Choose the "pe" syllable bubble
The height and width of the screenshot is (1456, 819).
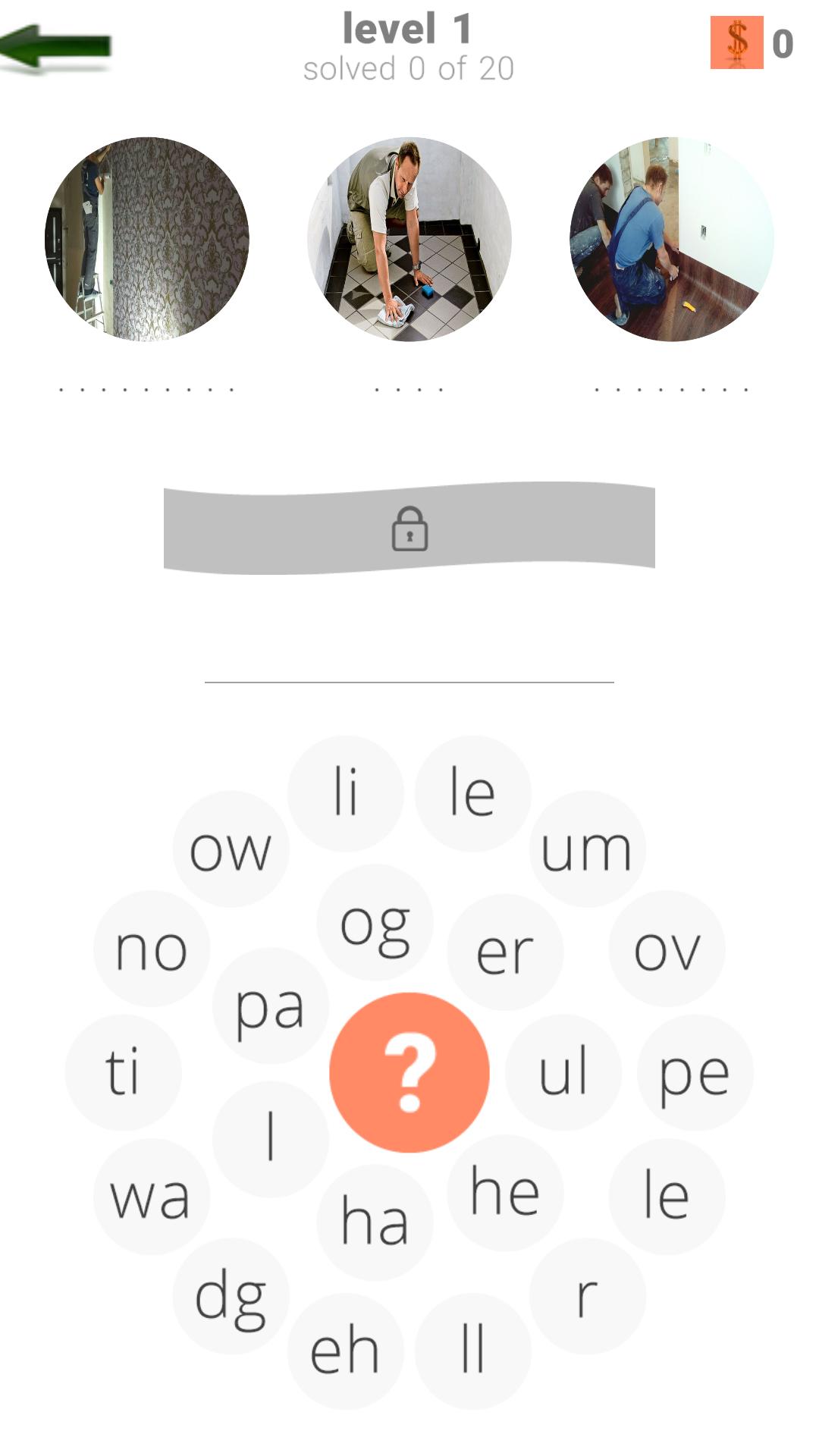[695, 1072]
